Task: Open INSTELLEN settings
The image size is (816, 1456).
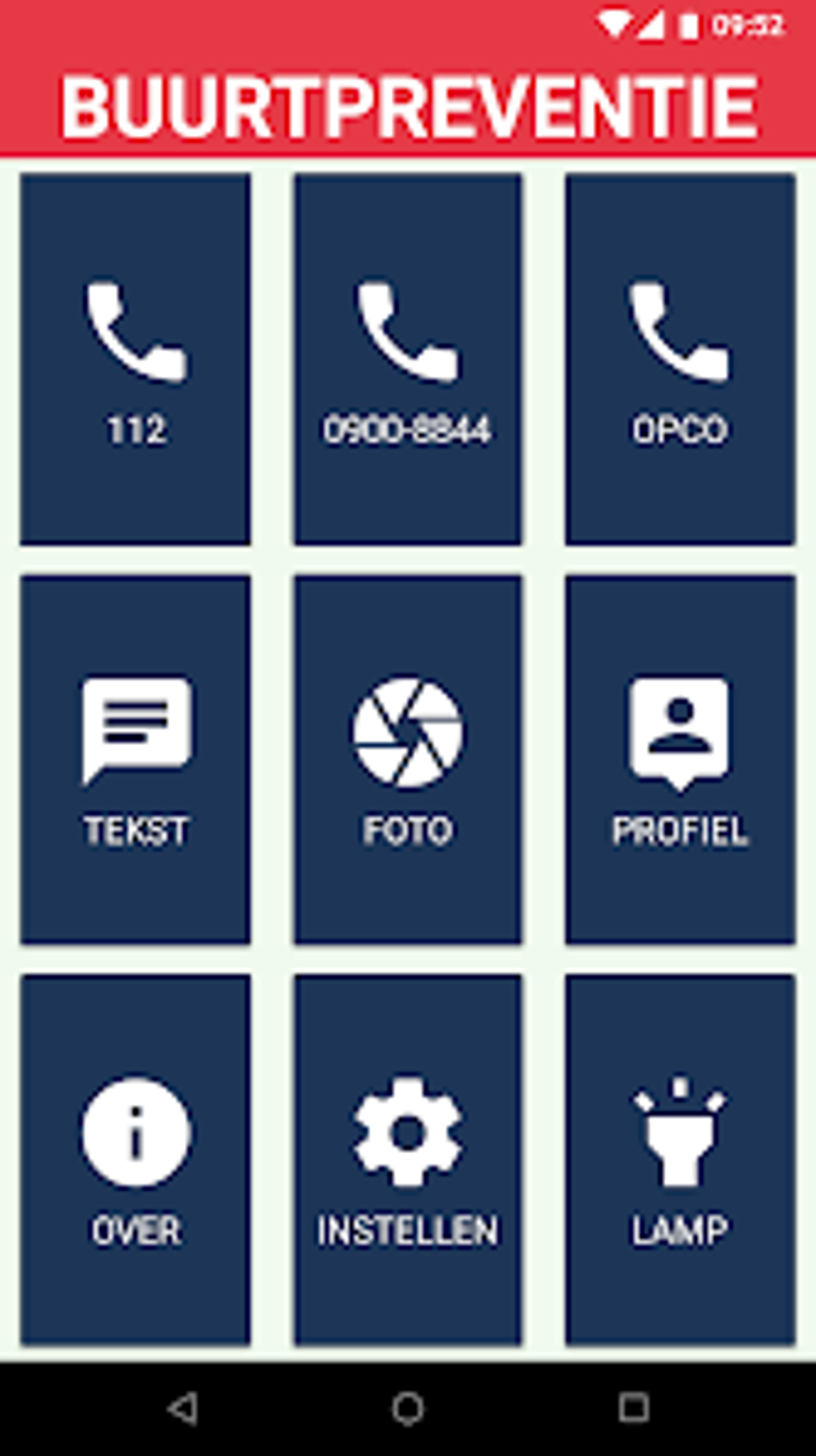Action: tap(407, 1160)
